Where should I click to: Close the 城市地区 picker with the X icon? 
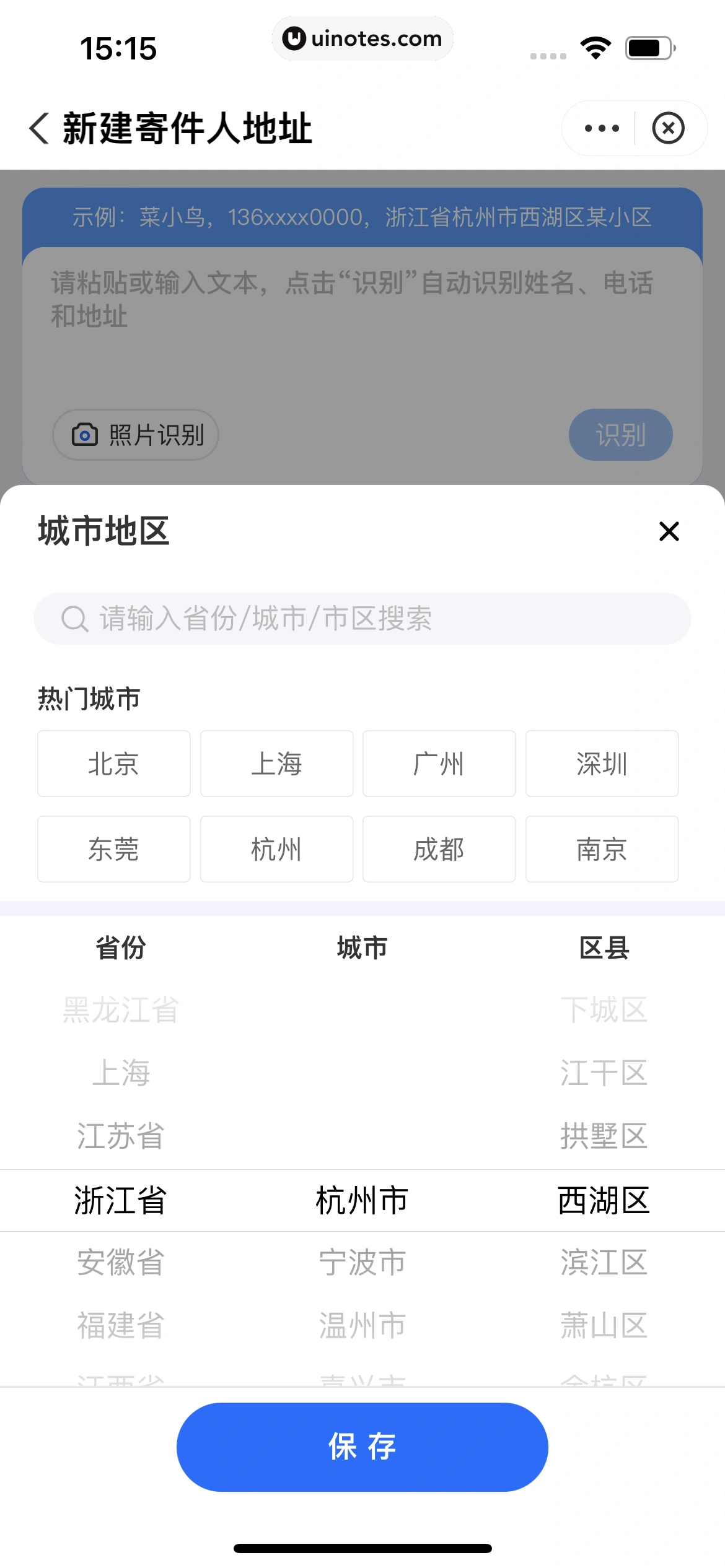[668, 531]
